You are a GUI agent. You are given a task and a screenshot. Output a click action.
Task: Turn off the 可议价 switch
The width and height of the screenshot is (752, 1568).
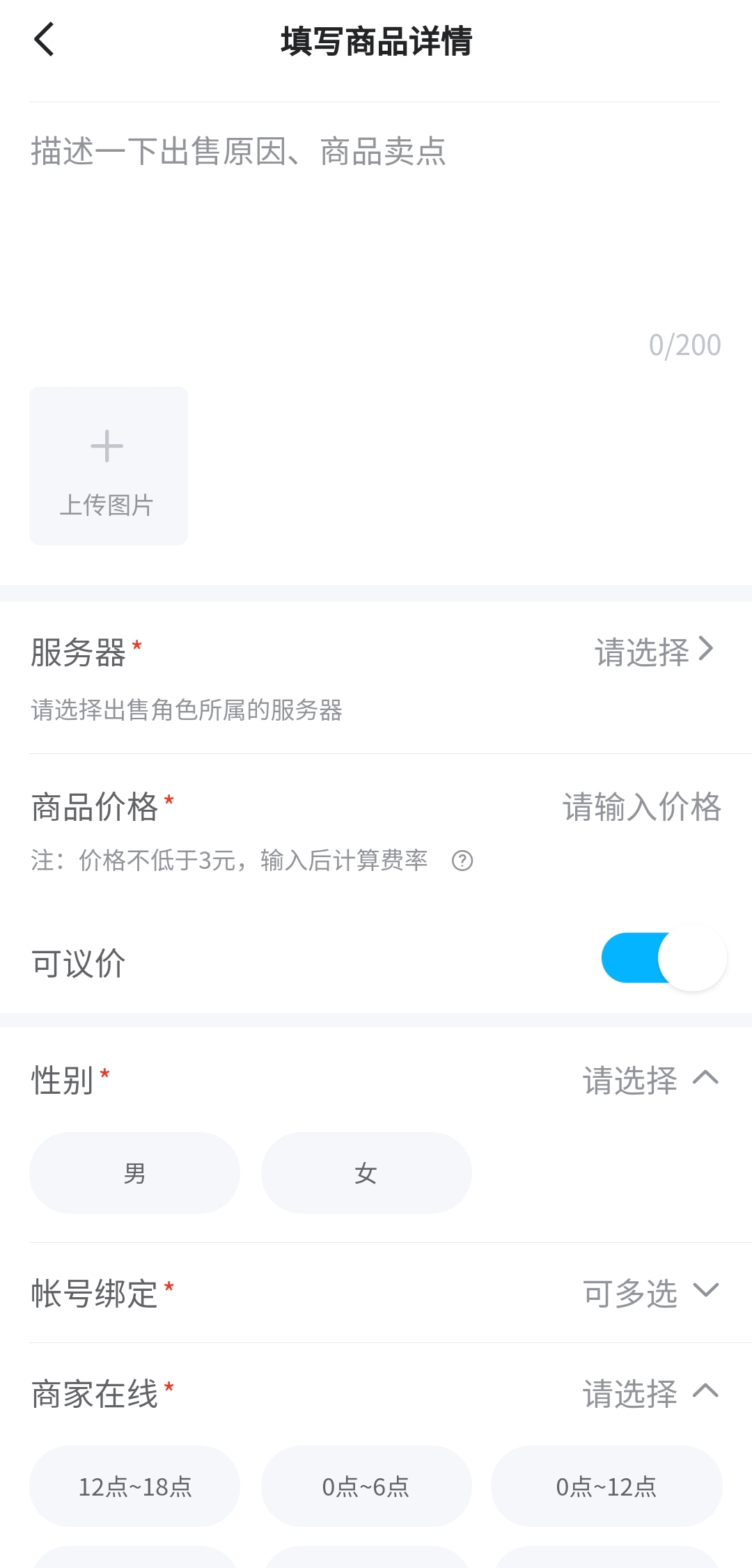(663, 958)
